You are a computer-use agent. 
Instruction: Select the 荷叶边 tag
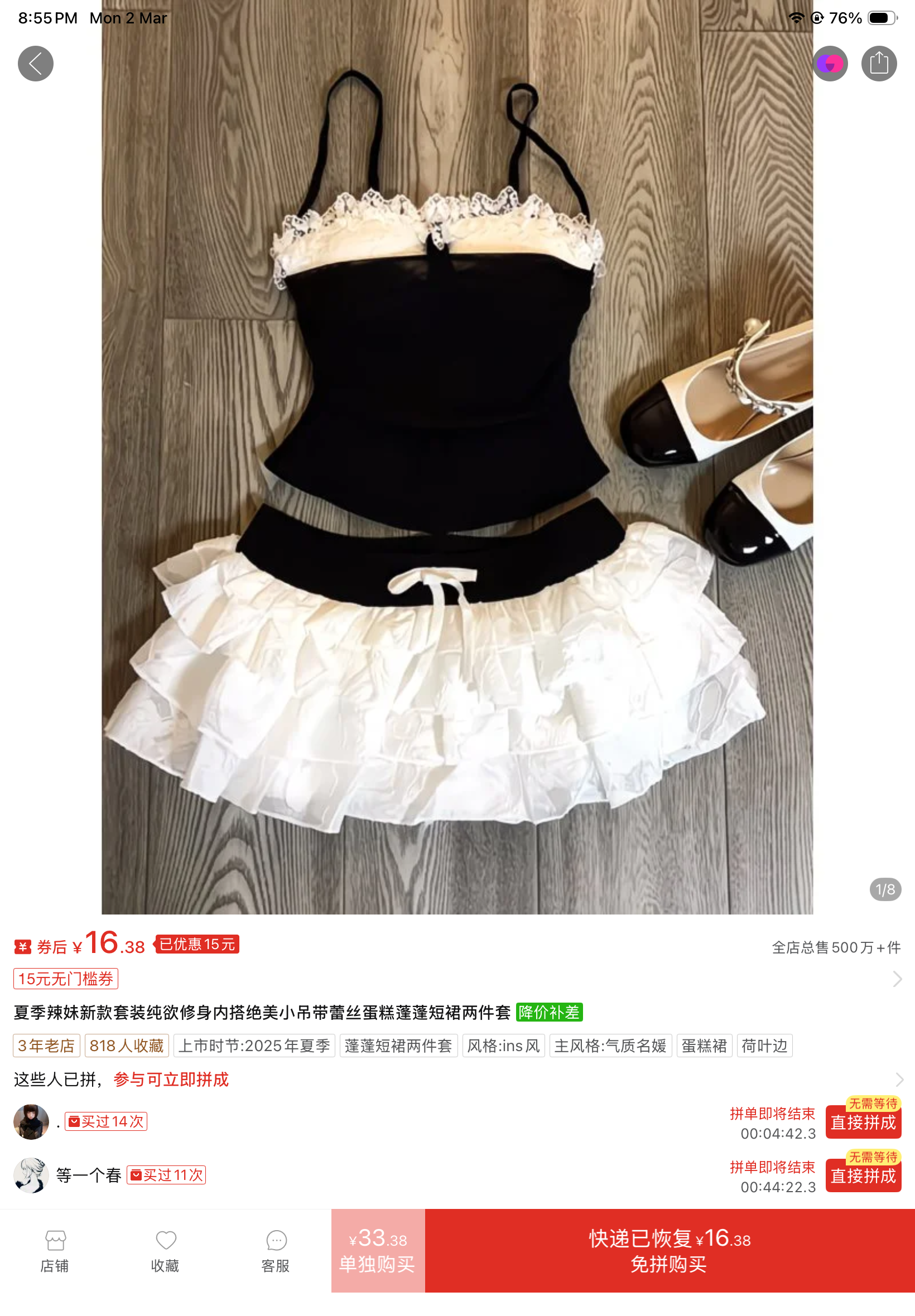click(x=764, y=1046)
